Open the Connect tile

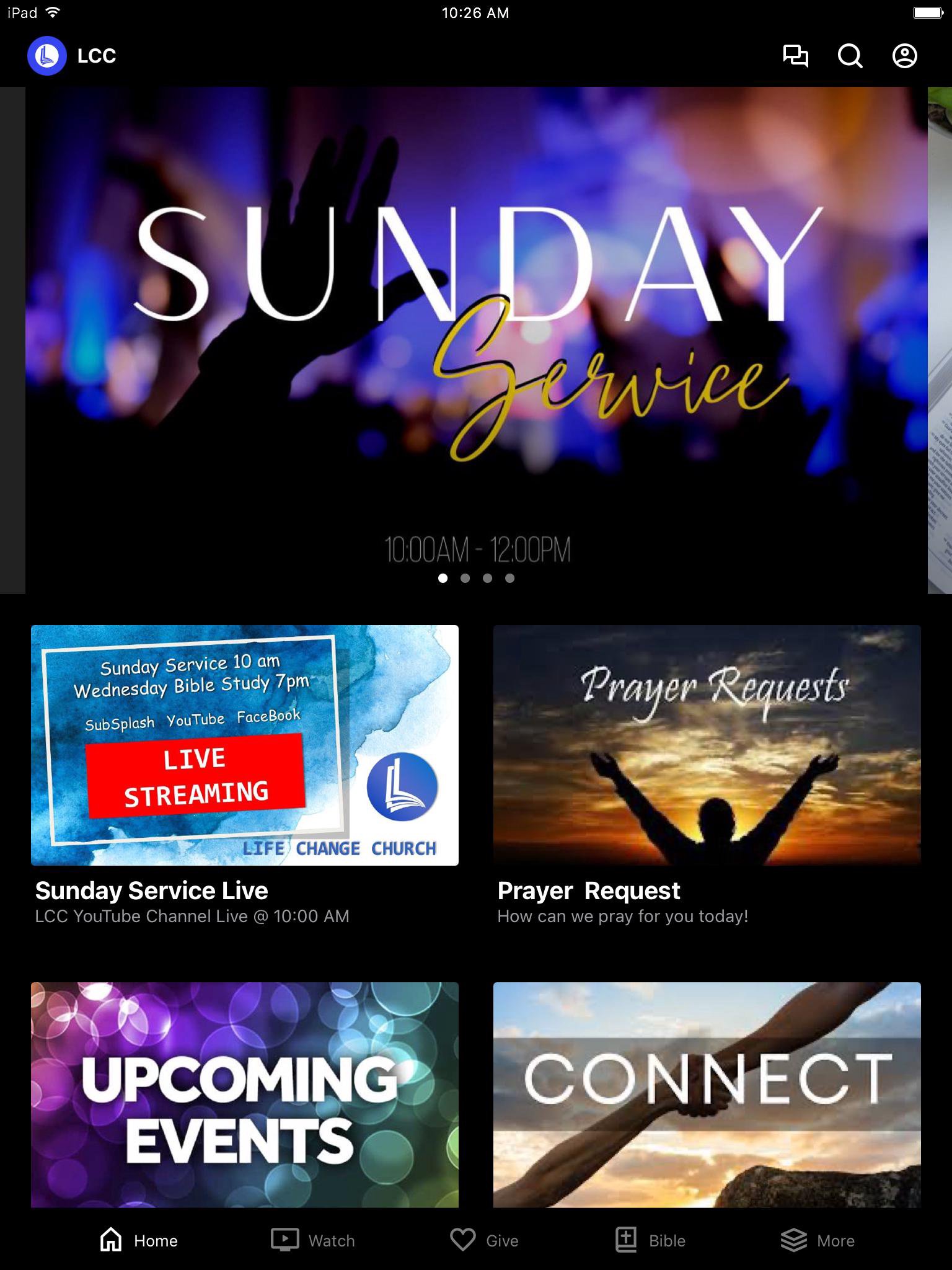point(707,1095)
